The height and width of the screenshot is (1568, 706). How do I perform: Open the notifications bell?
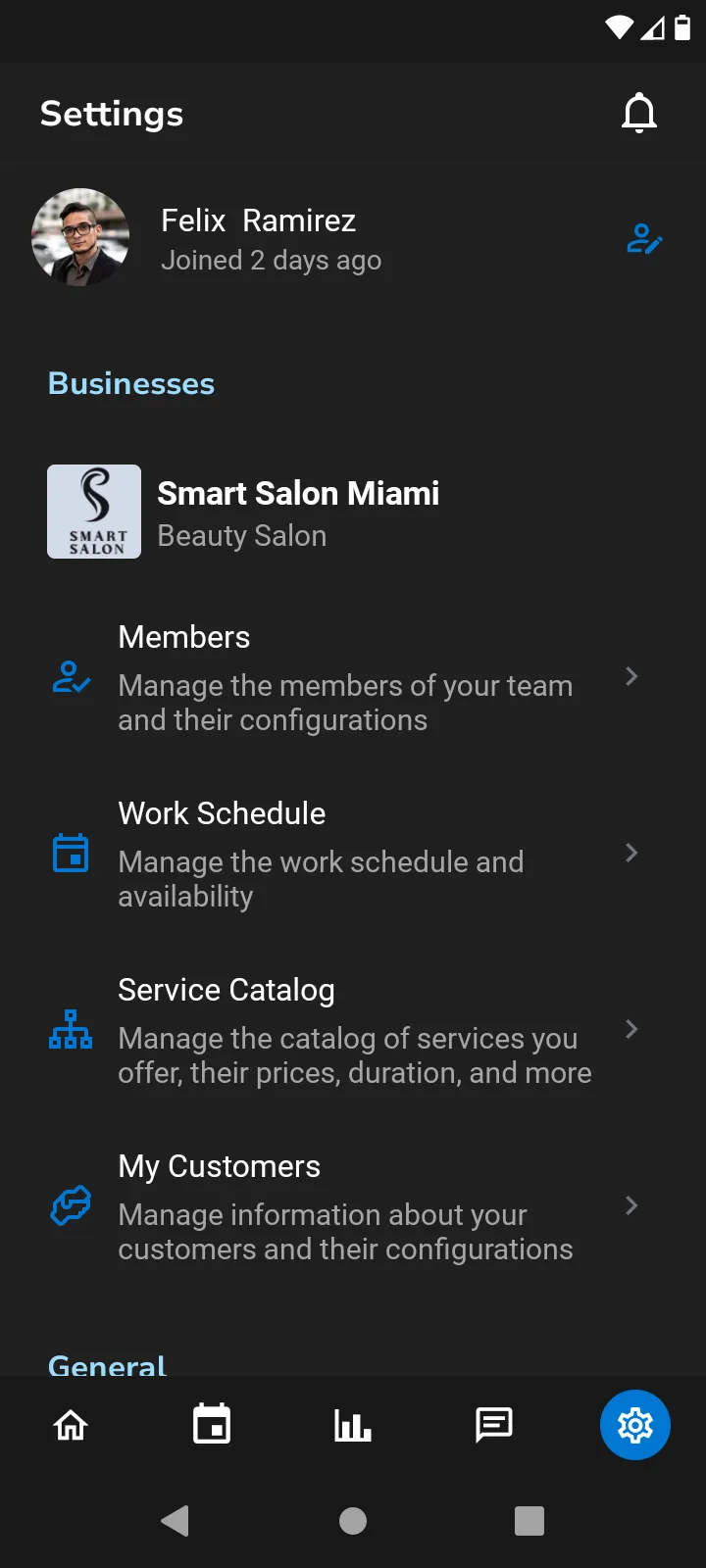coord(639,114)
